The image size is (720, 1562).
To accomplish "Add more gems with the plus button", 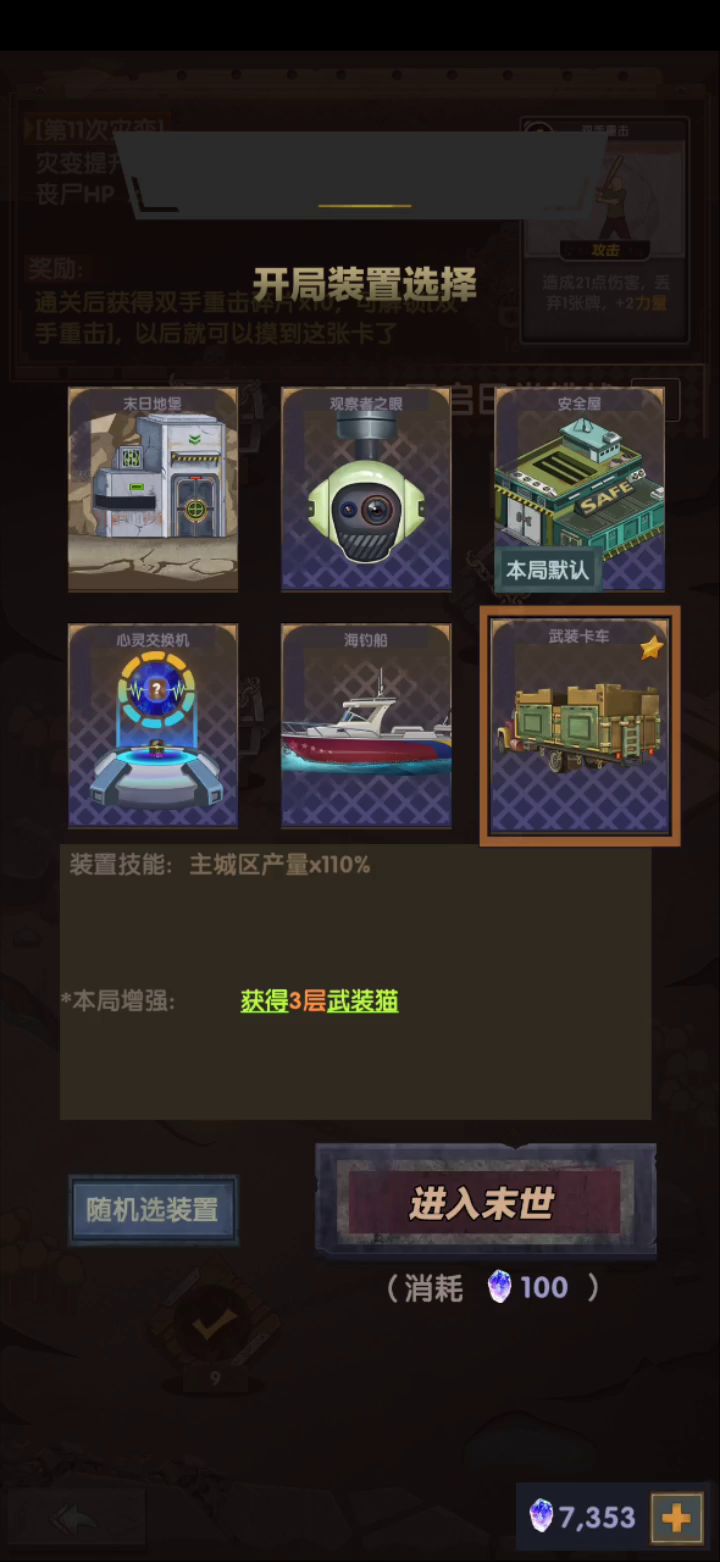I will point(676,1518).
